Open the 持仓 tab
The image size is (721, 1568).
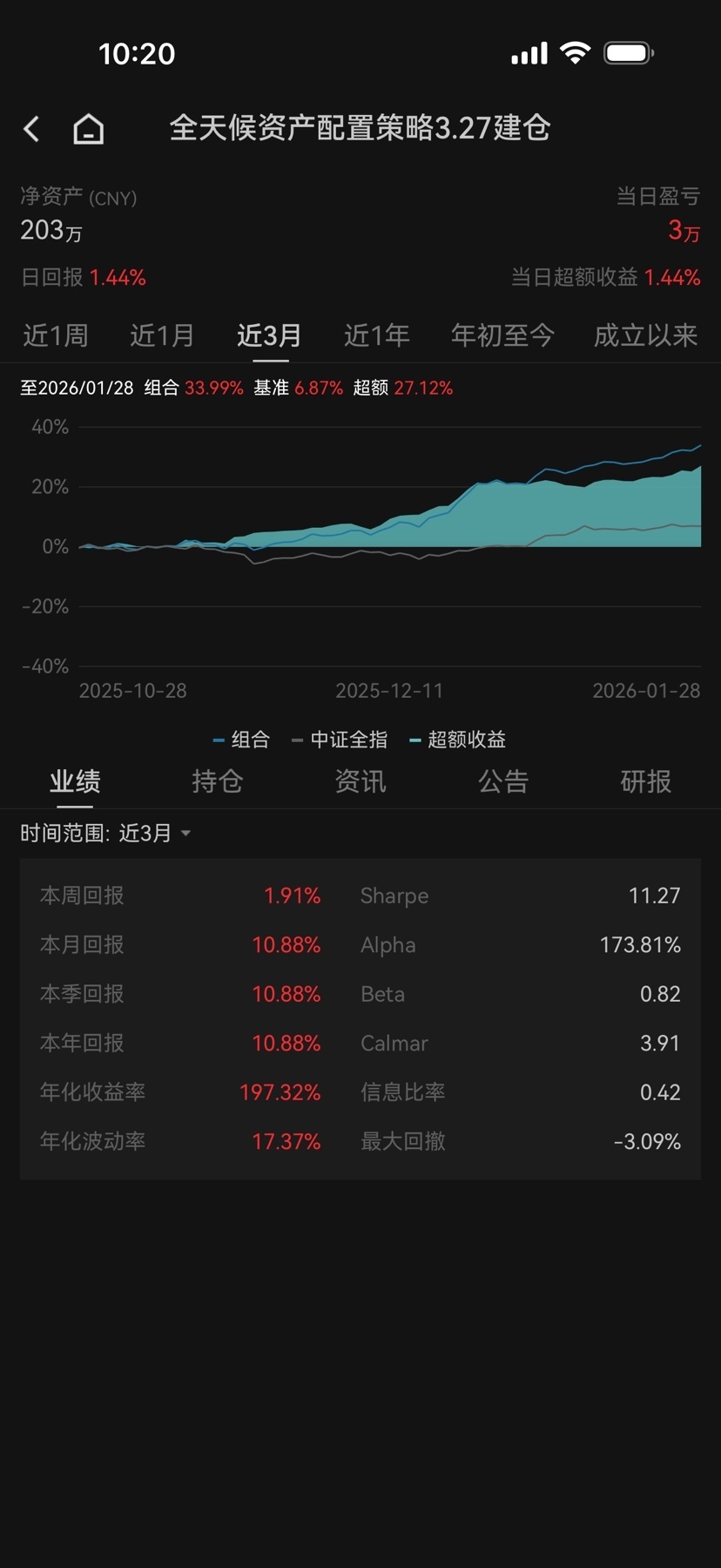click(x=218, y=781)
